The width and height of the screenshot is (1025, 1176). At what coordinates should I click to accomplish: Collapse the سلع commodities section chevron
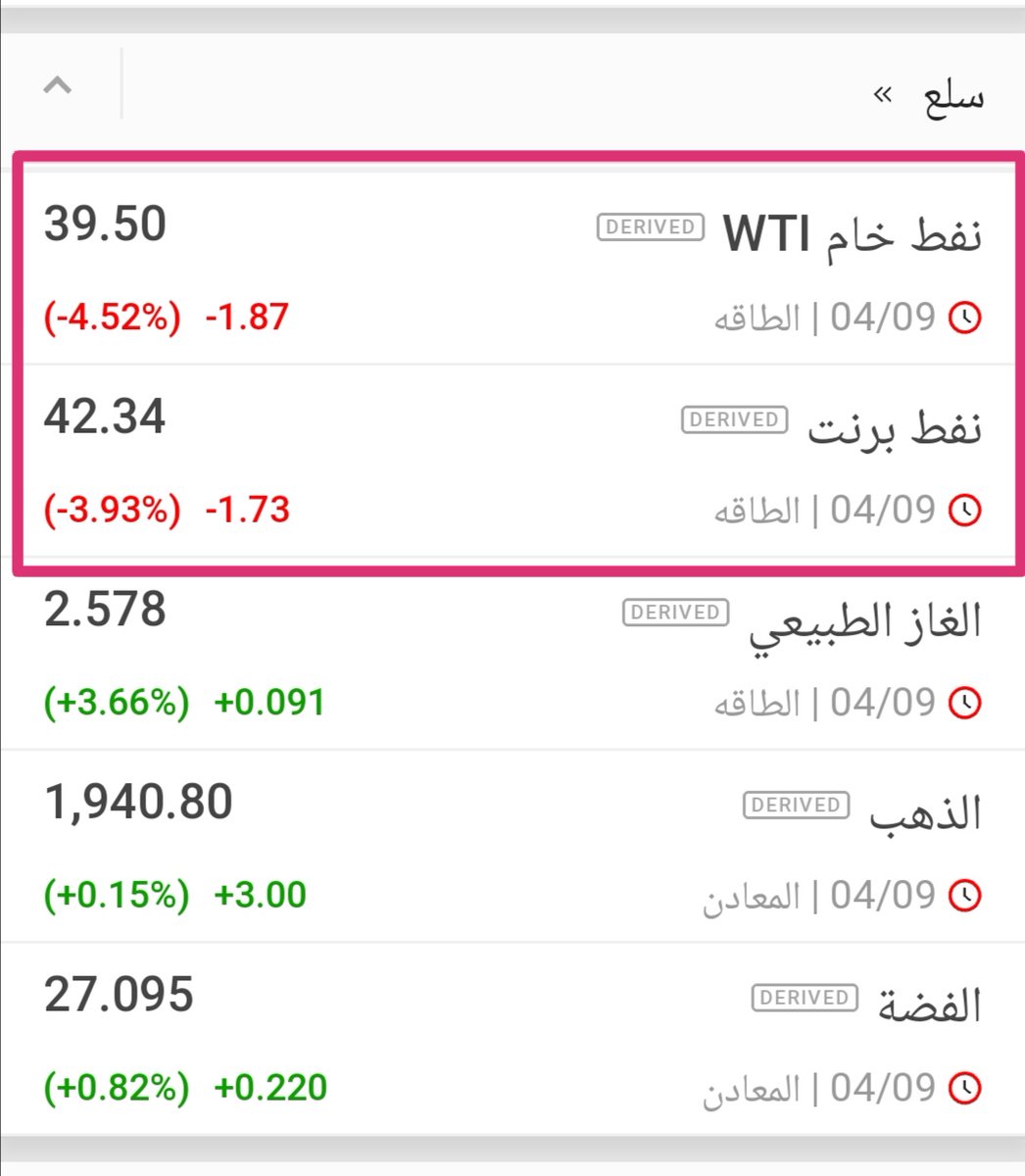tap(58, 86)
